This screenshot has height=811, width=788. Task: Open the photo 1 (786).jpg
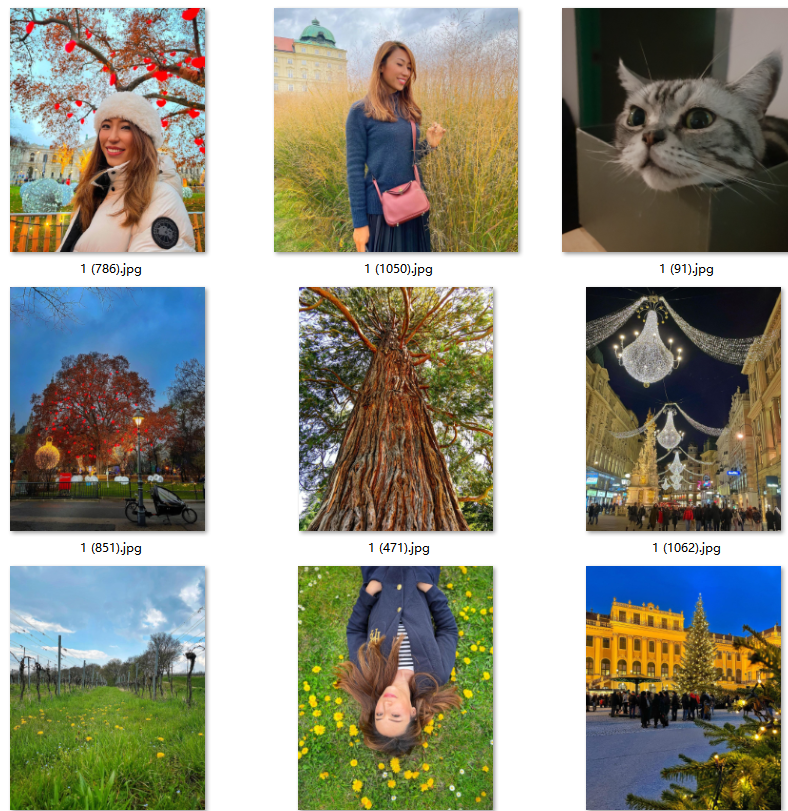coord(107,130)
